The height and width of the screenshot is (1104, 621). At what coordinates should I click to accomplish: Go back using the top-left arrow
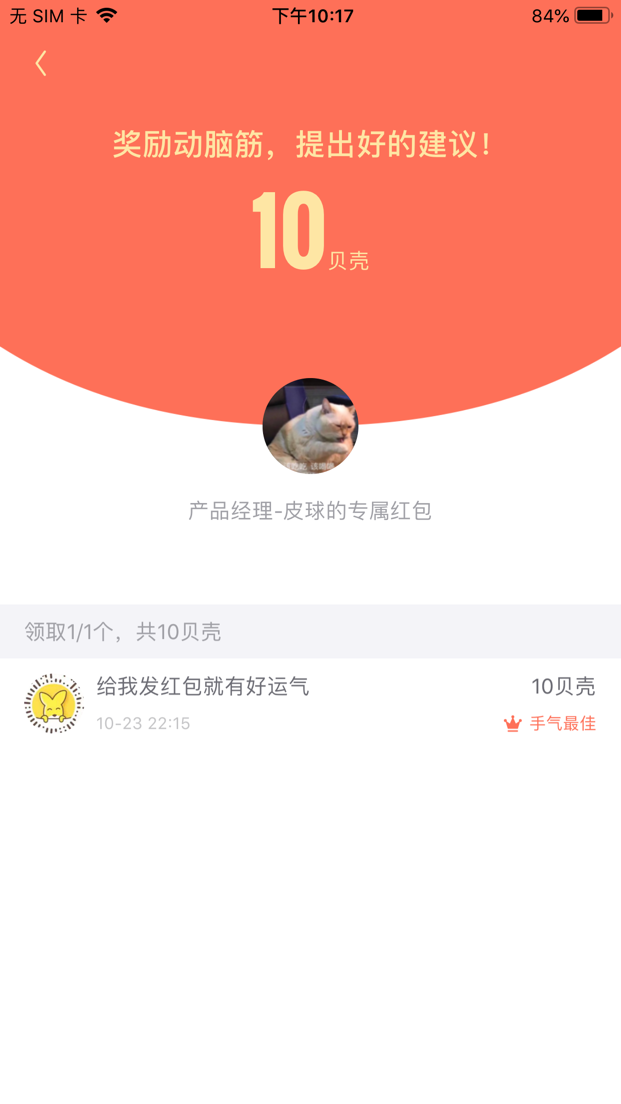click(x=41, y=64)
